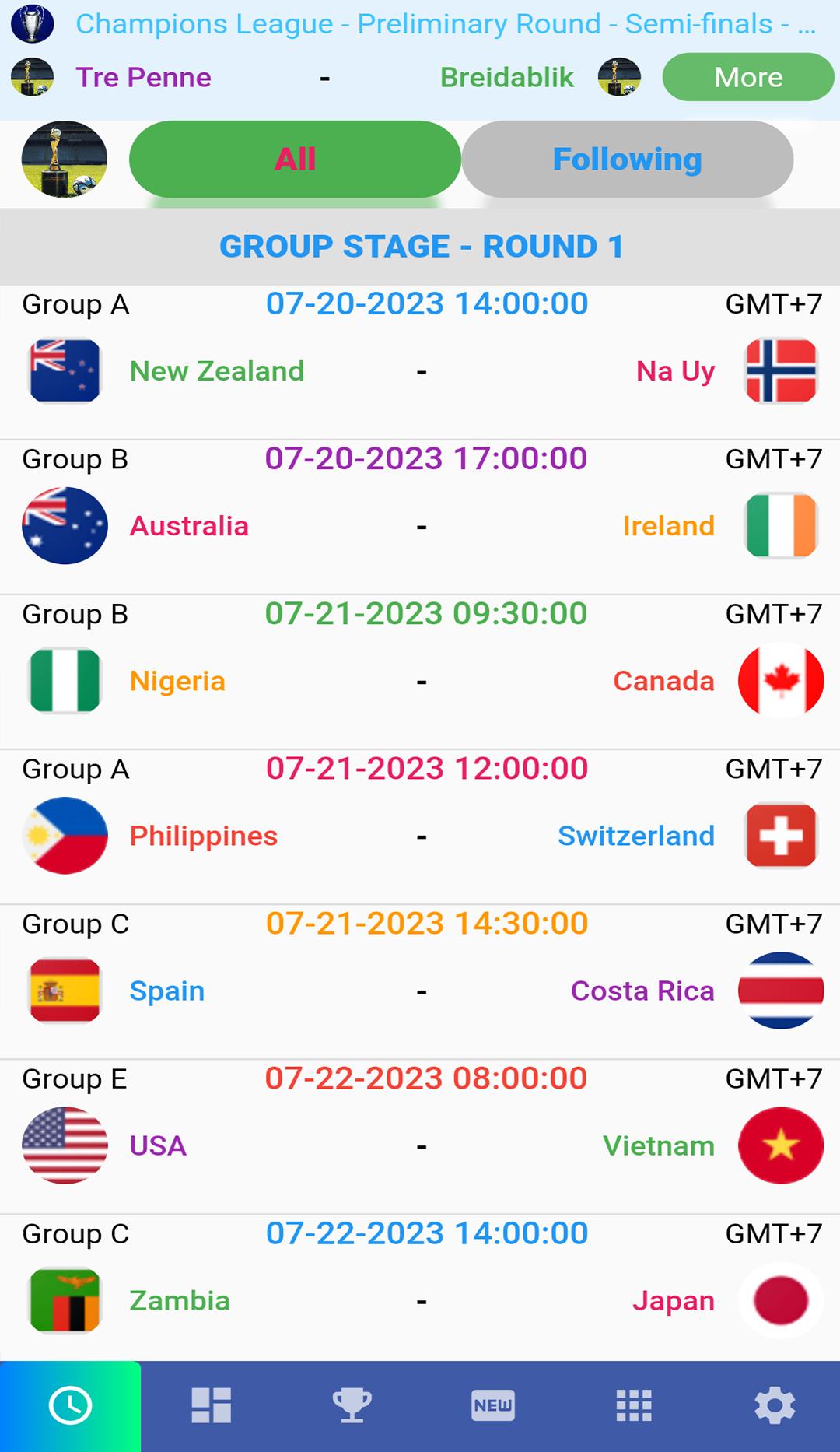Open the settings gear
The width and height of the screenshot is (840, 1452).
[x=775, y=1406]
